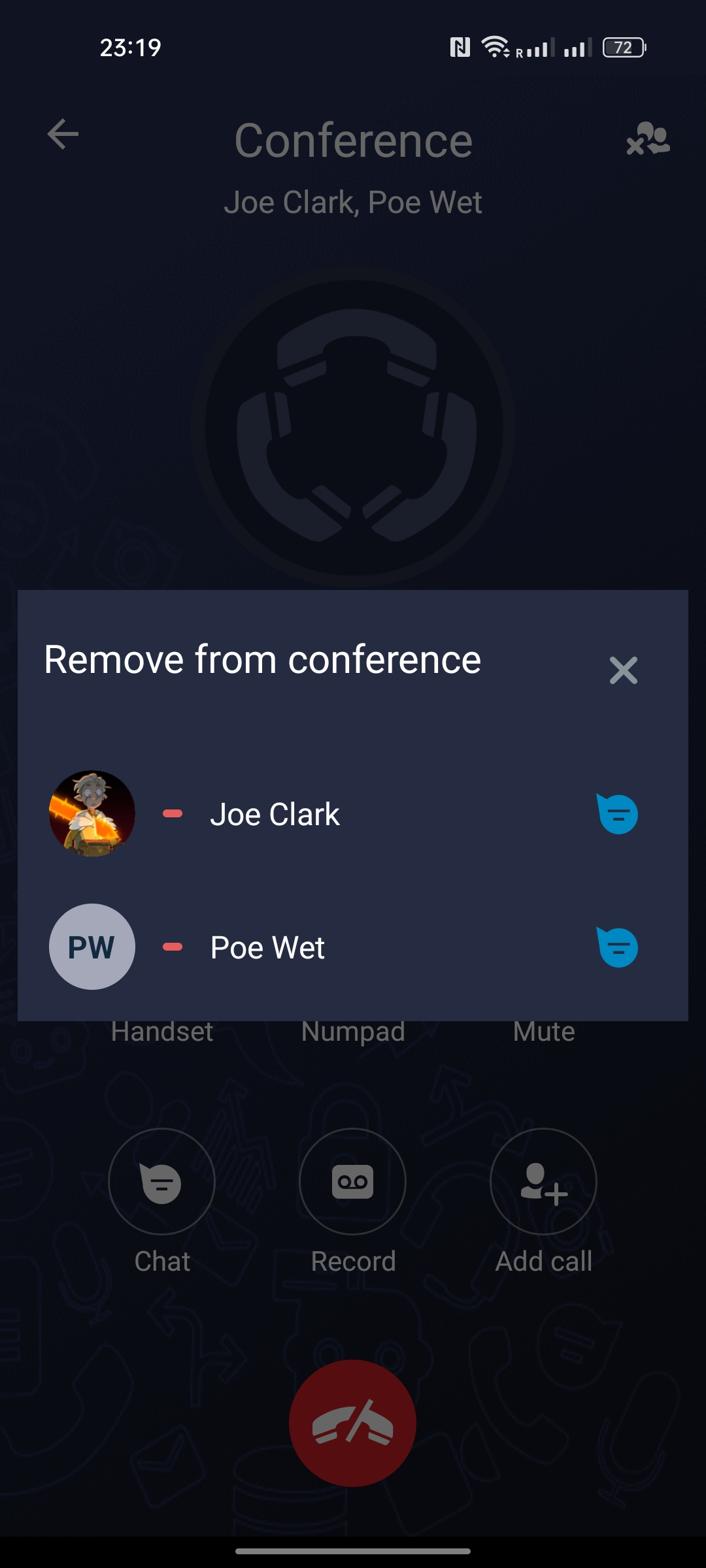The image size is (706, 1568).
Task: Open the Chat button
Action: pyautogui.click(x=161, y=1182)
